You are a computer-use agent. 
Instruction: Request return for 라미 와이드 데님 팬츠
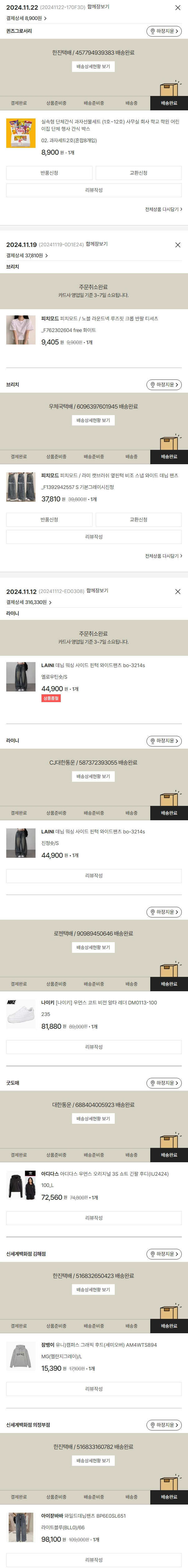[49, 520]
